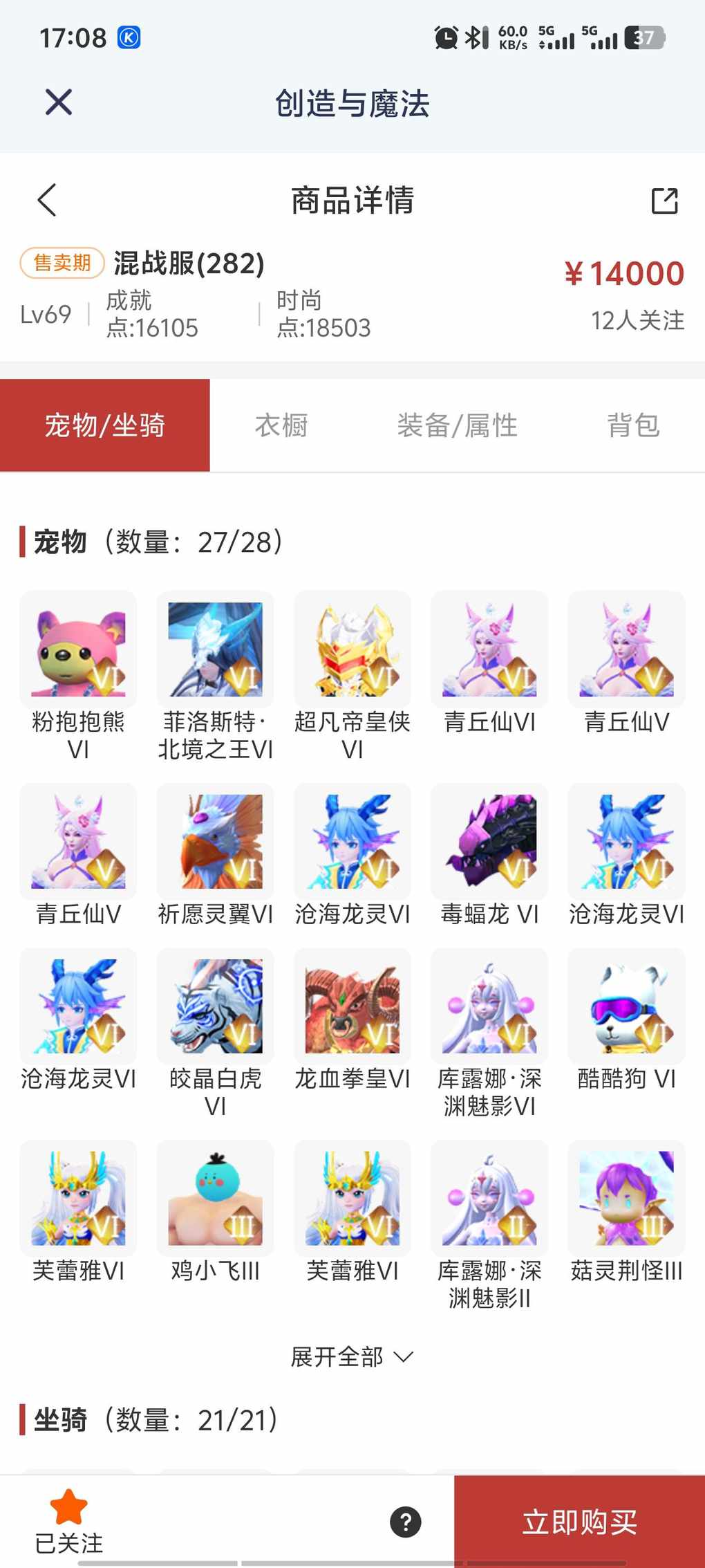This screenshot has width=705, height=1568.
Task: View pet 龙血拳皇VI
Action: pyautogui.click(x=352, y=1006)
